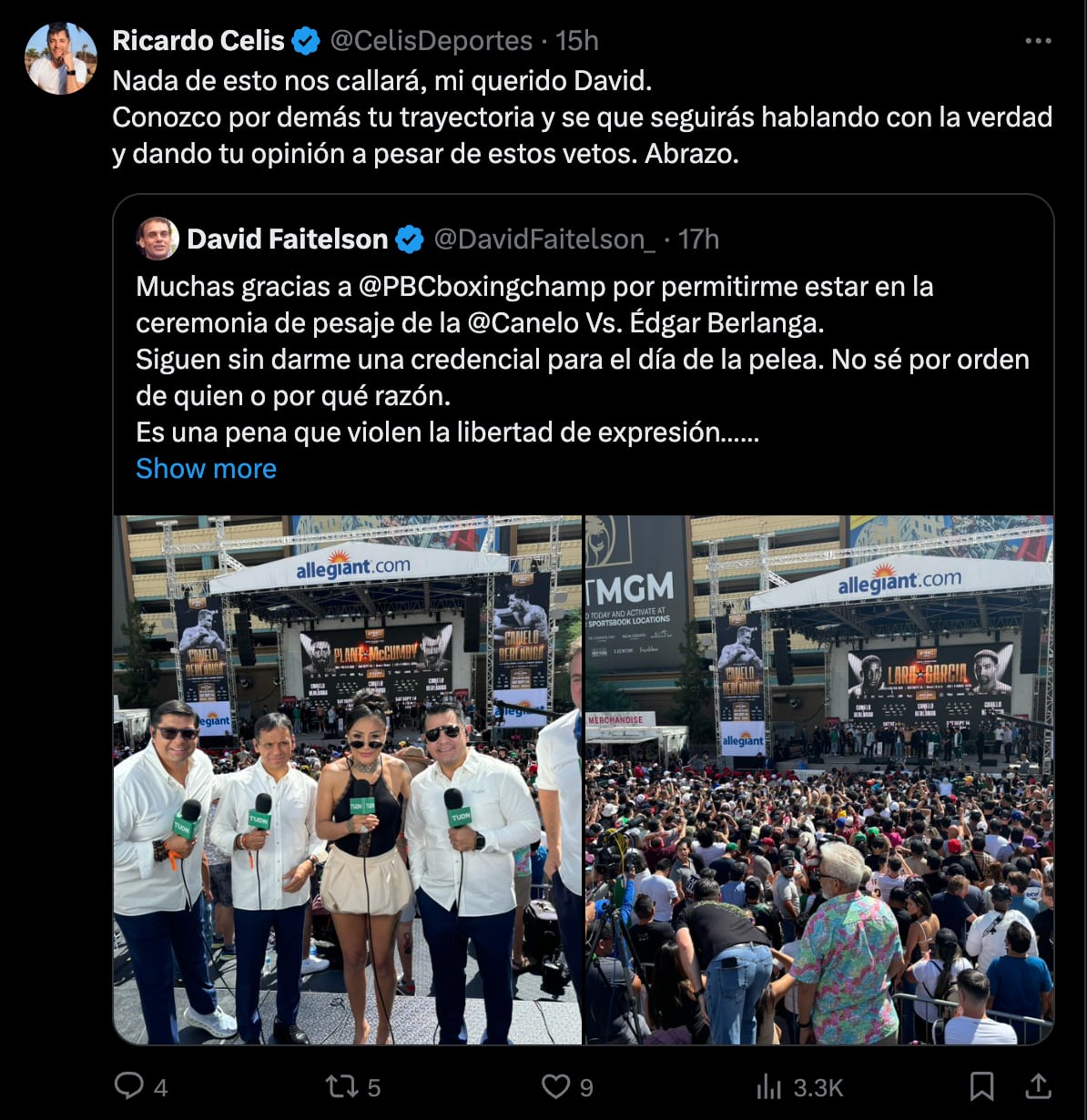View photo of the weigh-in crowd
The image size is (1087, 1120).
pyautogui.click(x=818, y=779)
